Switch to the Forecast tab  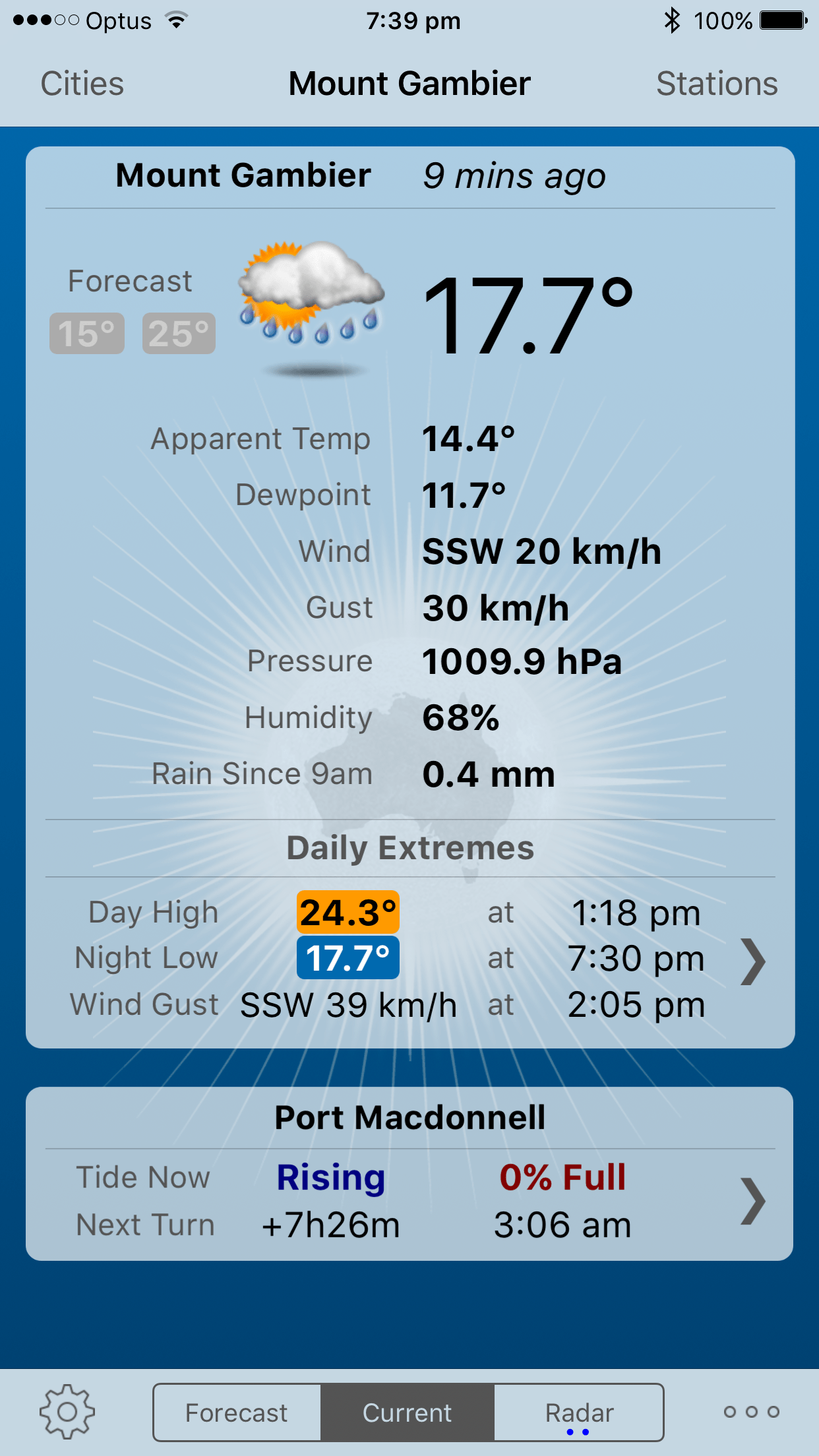[x=237, y=1412]
